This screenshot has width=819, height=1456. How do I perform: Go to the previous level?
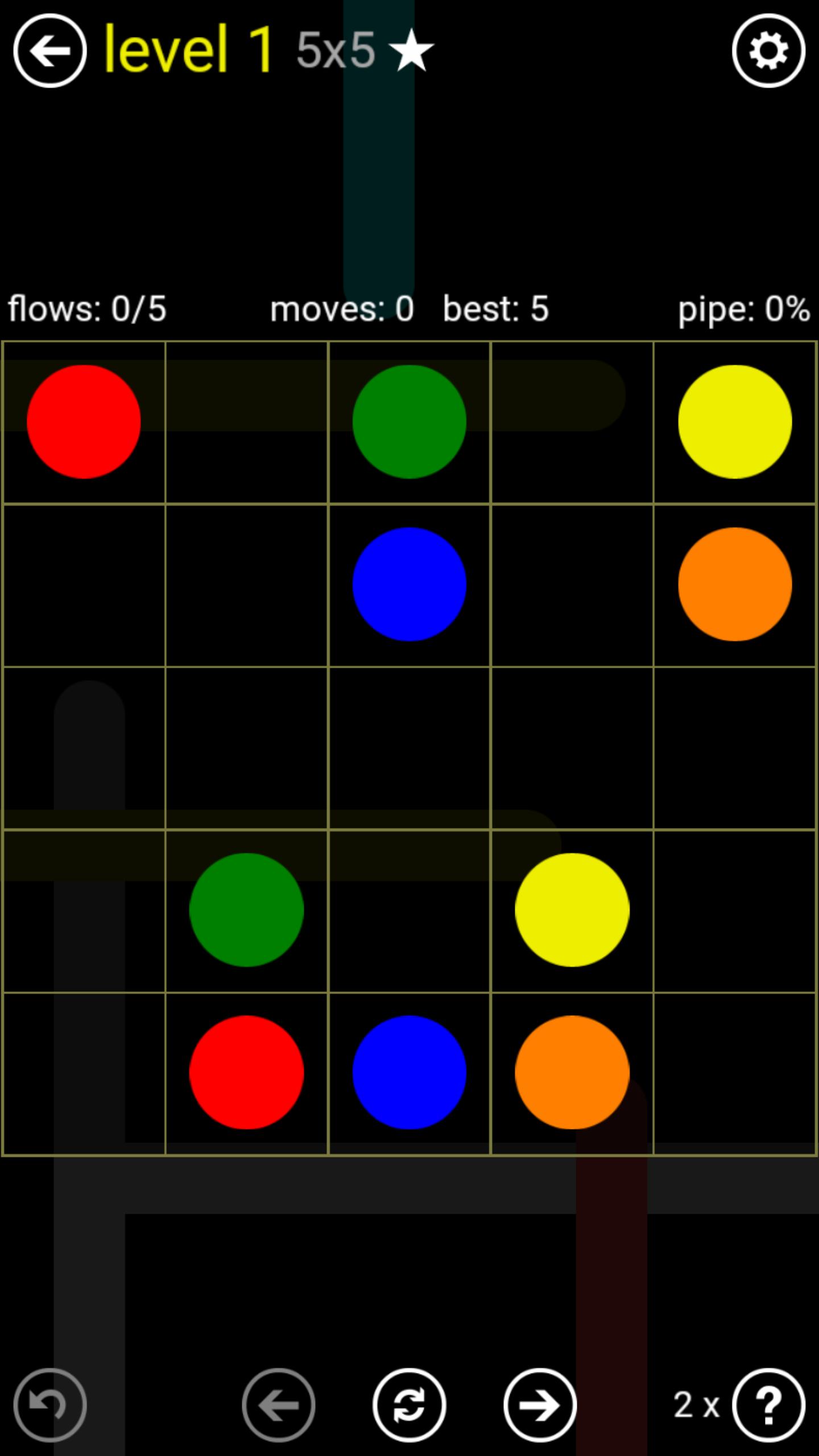[x=278, y=1405]
